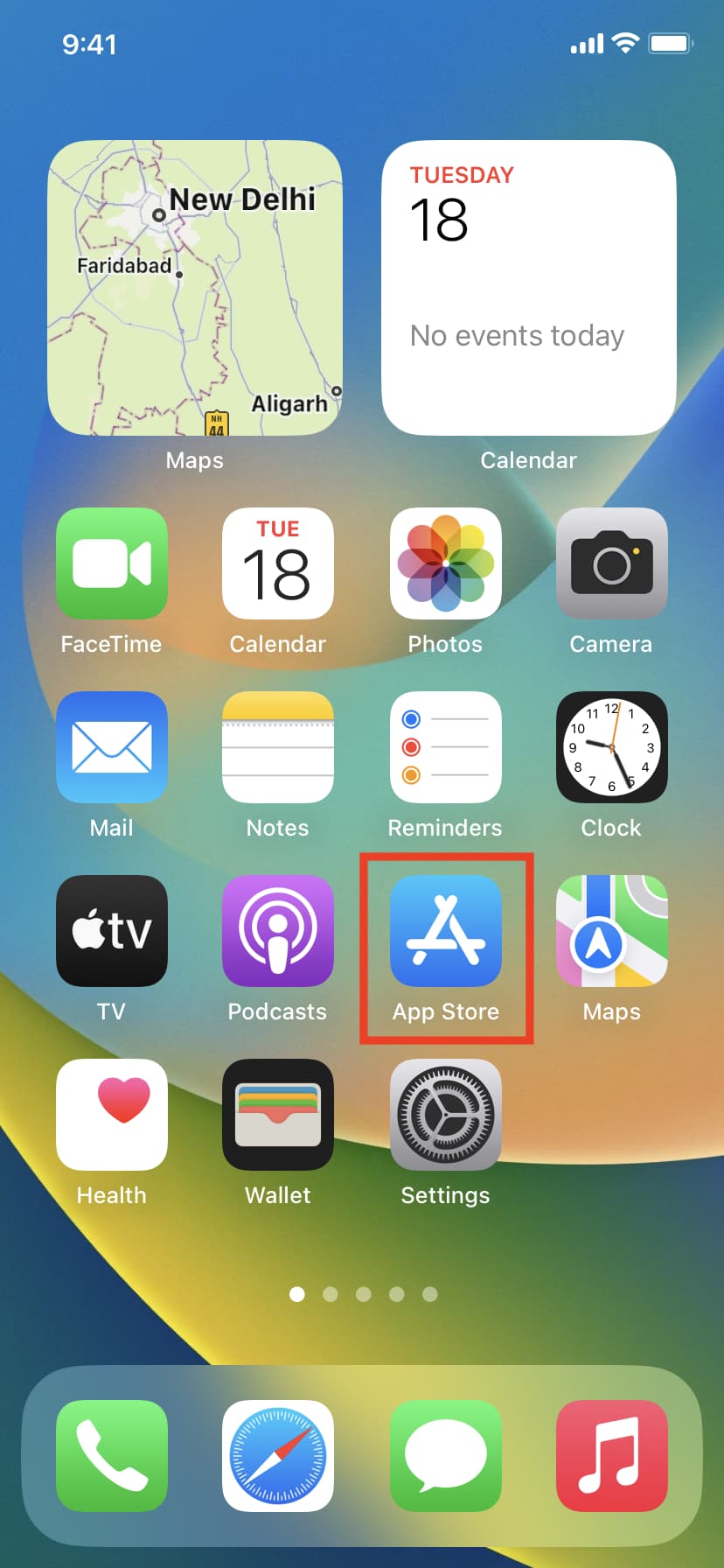Viewport: 724px width, 1568px height.
Task: Open the App Store app
Action: 445,931
